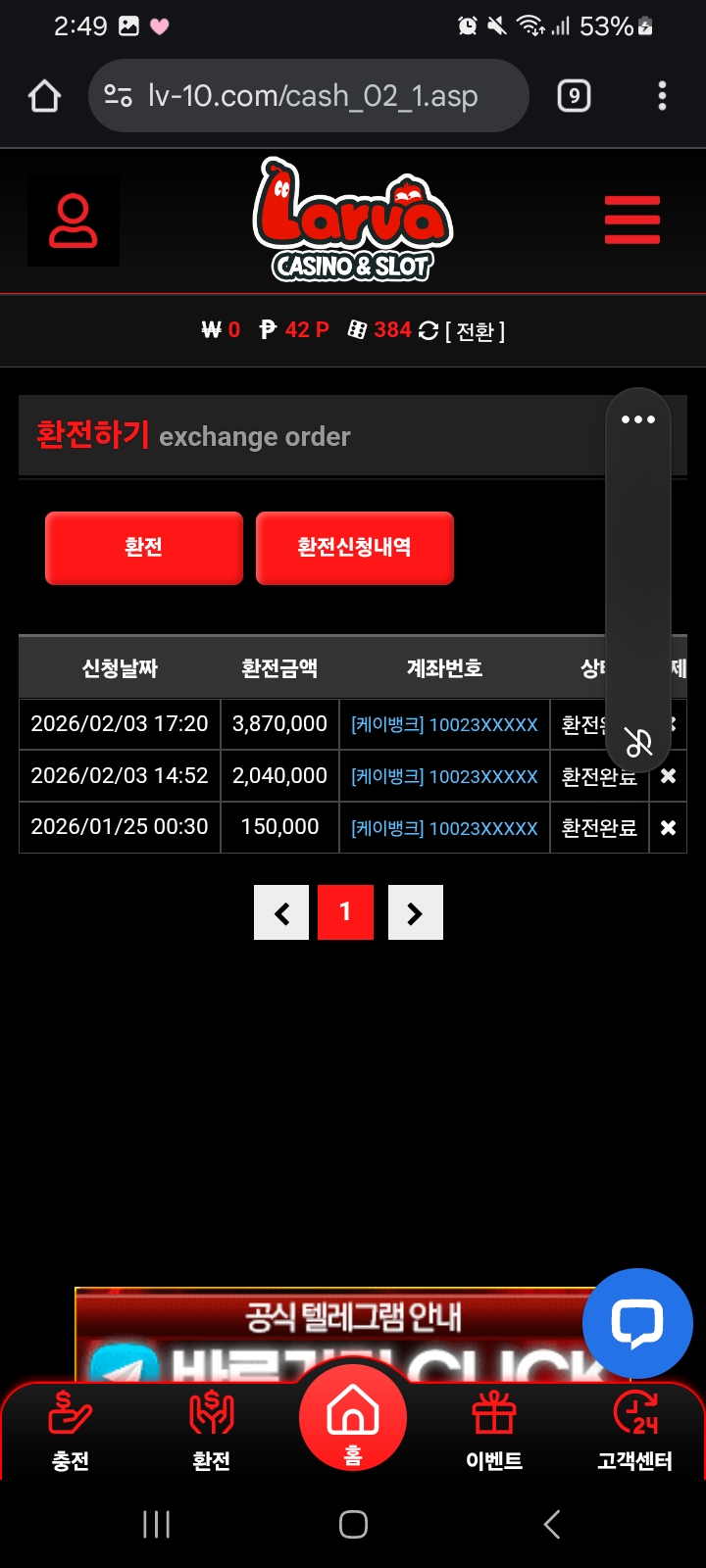706x1568 pixels.
Task: Open the user profile icon
Action: coord(74,220)
